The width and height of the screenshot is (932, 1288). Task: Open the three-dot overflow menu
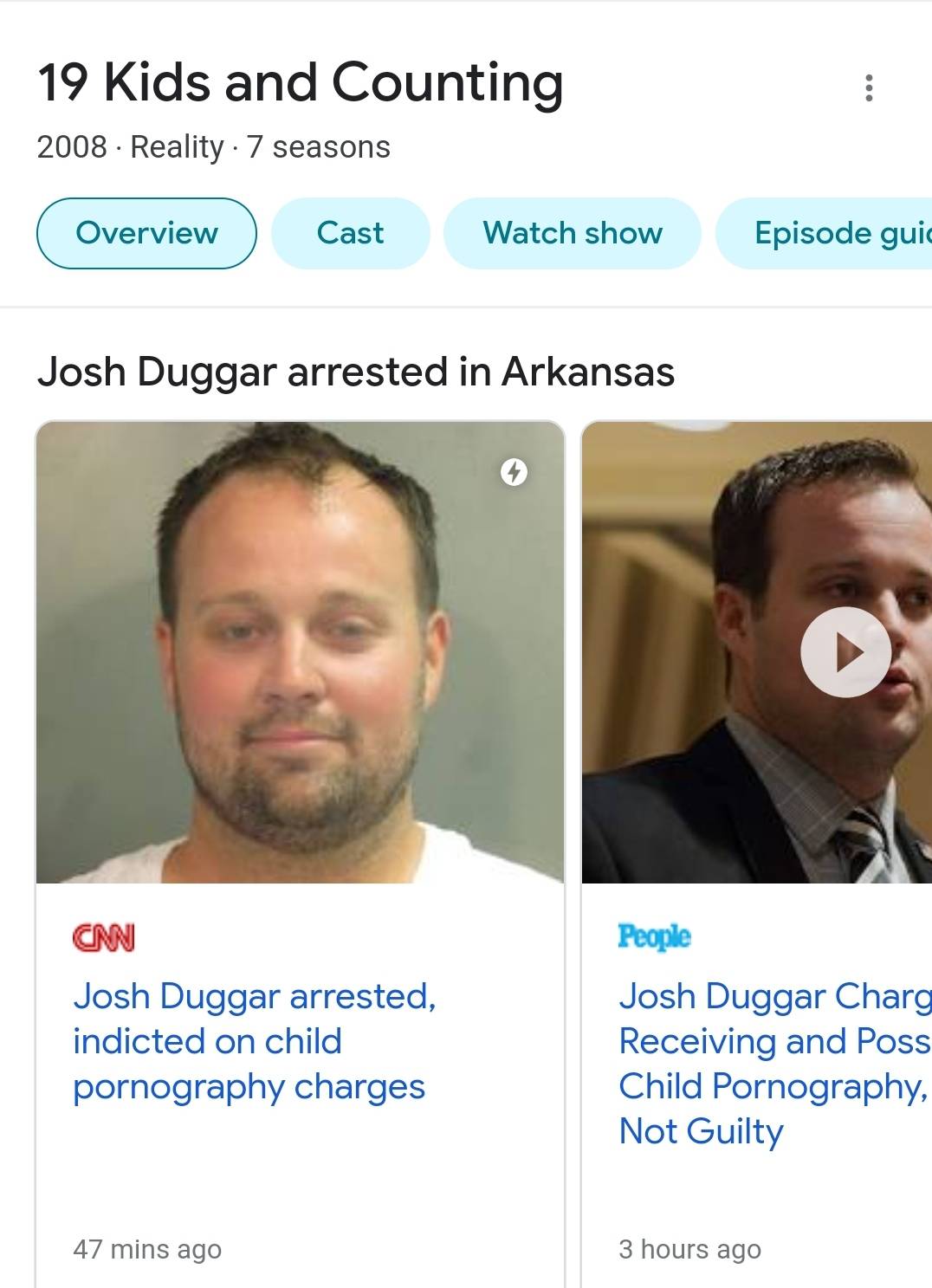tap(869, 87)
